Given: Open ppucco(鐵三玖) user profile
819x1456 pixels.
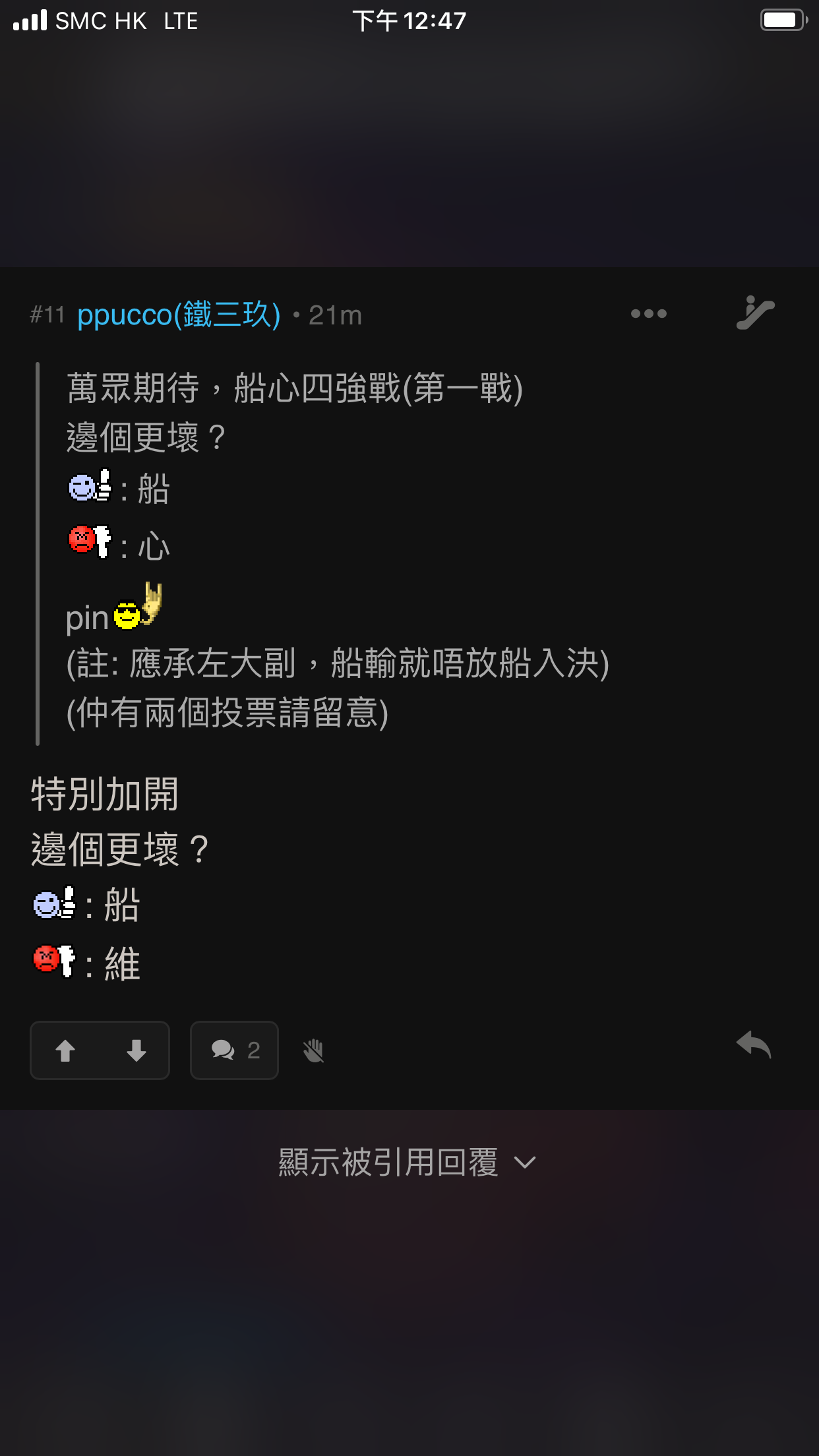Looking at the screenshot, I should point(179,315).
